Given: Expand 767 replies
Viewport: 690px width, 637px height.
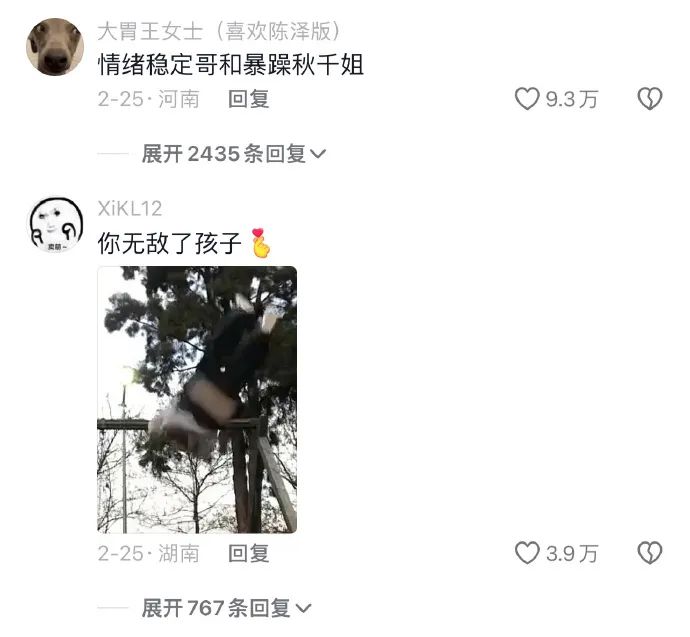Looking at the screenshot, I should (226, 608).
